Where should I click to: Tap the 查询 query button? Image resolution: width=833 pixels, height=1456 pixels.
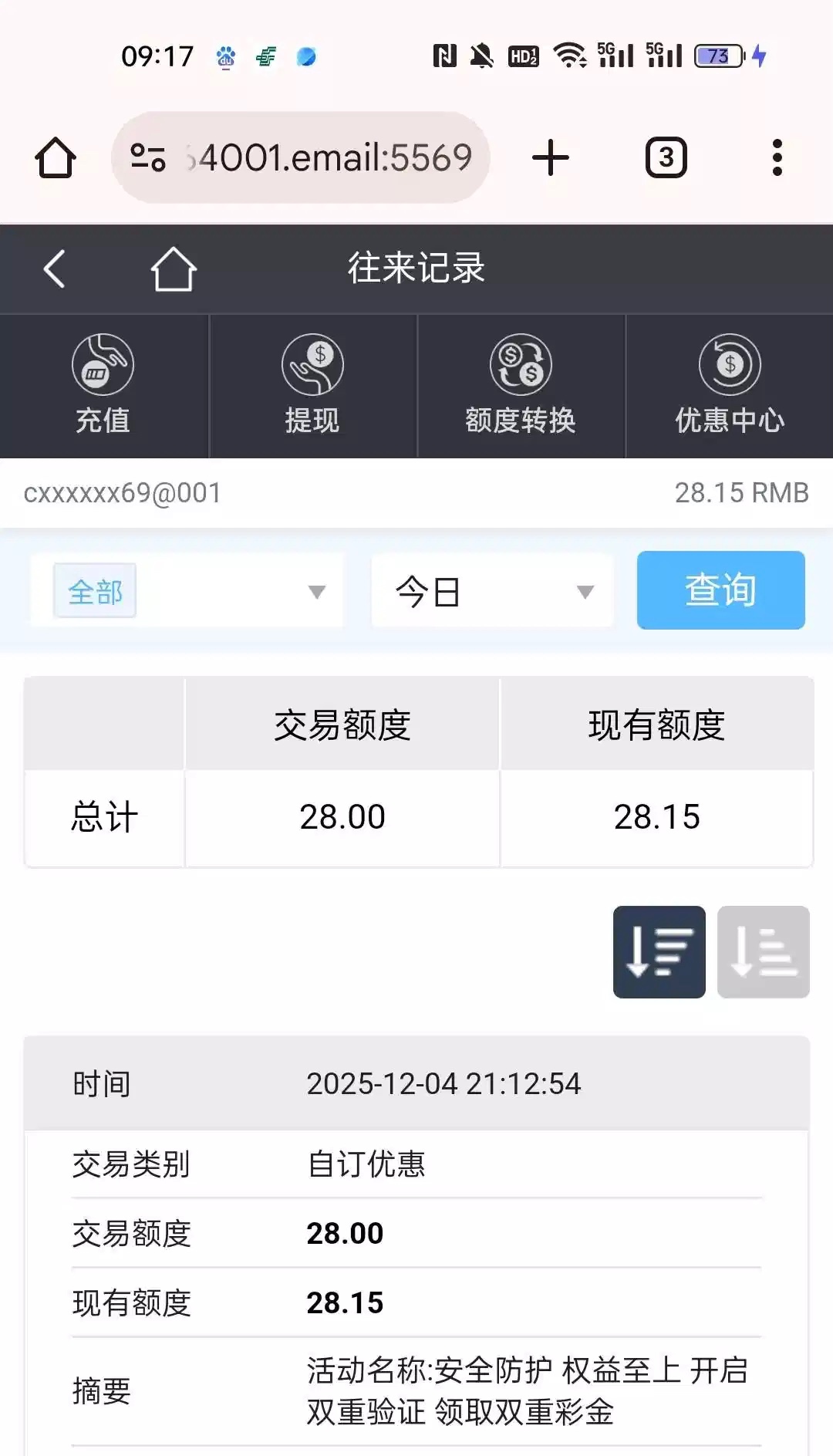pyautogui.click(x=720, y=590)
